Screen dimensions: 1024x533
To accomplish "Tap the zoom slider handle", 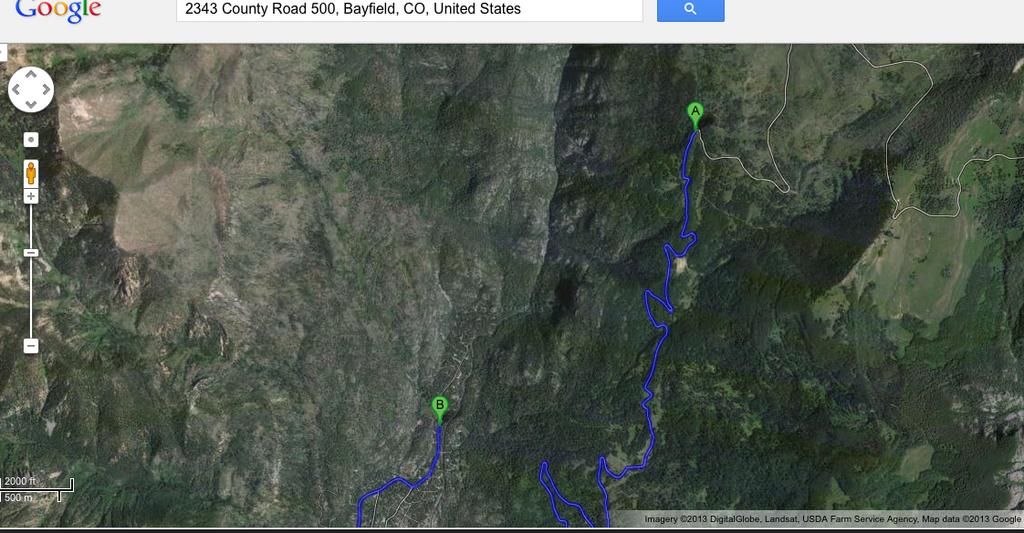I will click(31, 253).
